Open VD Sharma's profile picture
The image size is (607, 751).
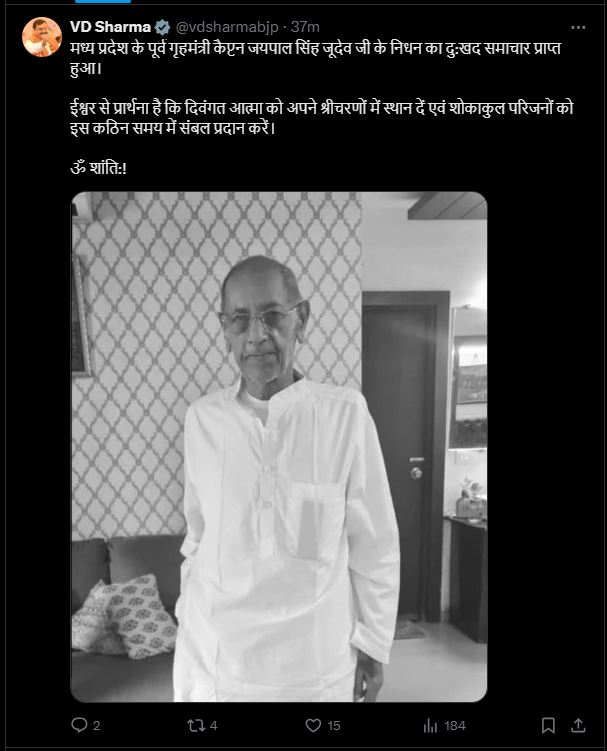tap(41, 37)
